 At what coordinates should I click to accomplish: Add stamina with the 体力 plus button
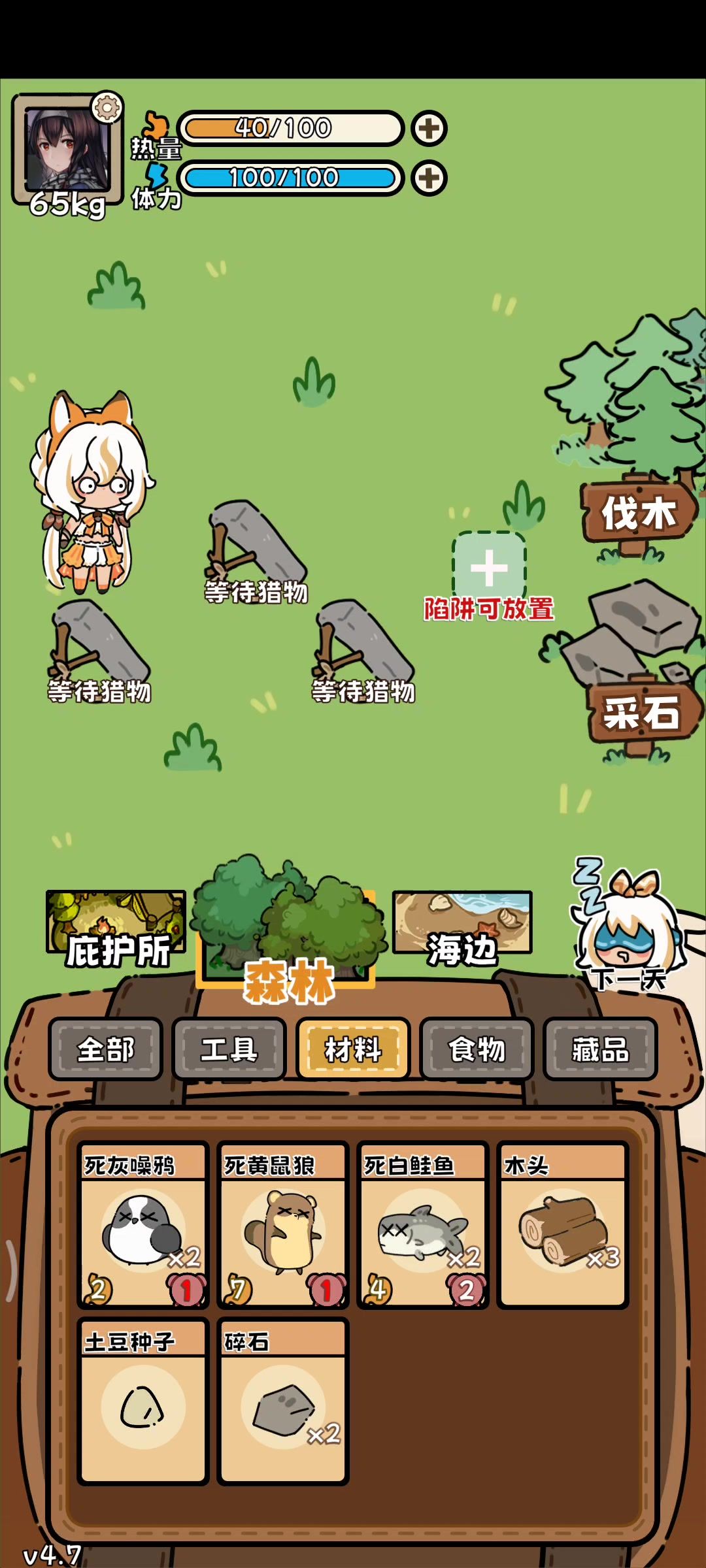click(x=429, y=178)
